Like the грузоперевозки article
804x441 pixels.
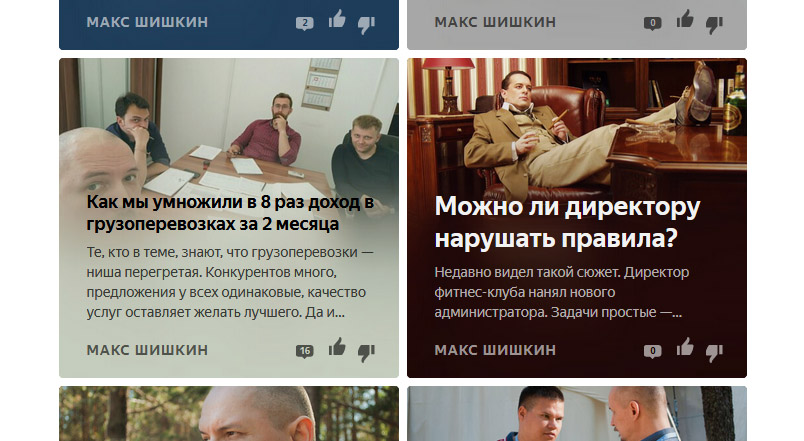tap(337, 348)
